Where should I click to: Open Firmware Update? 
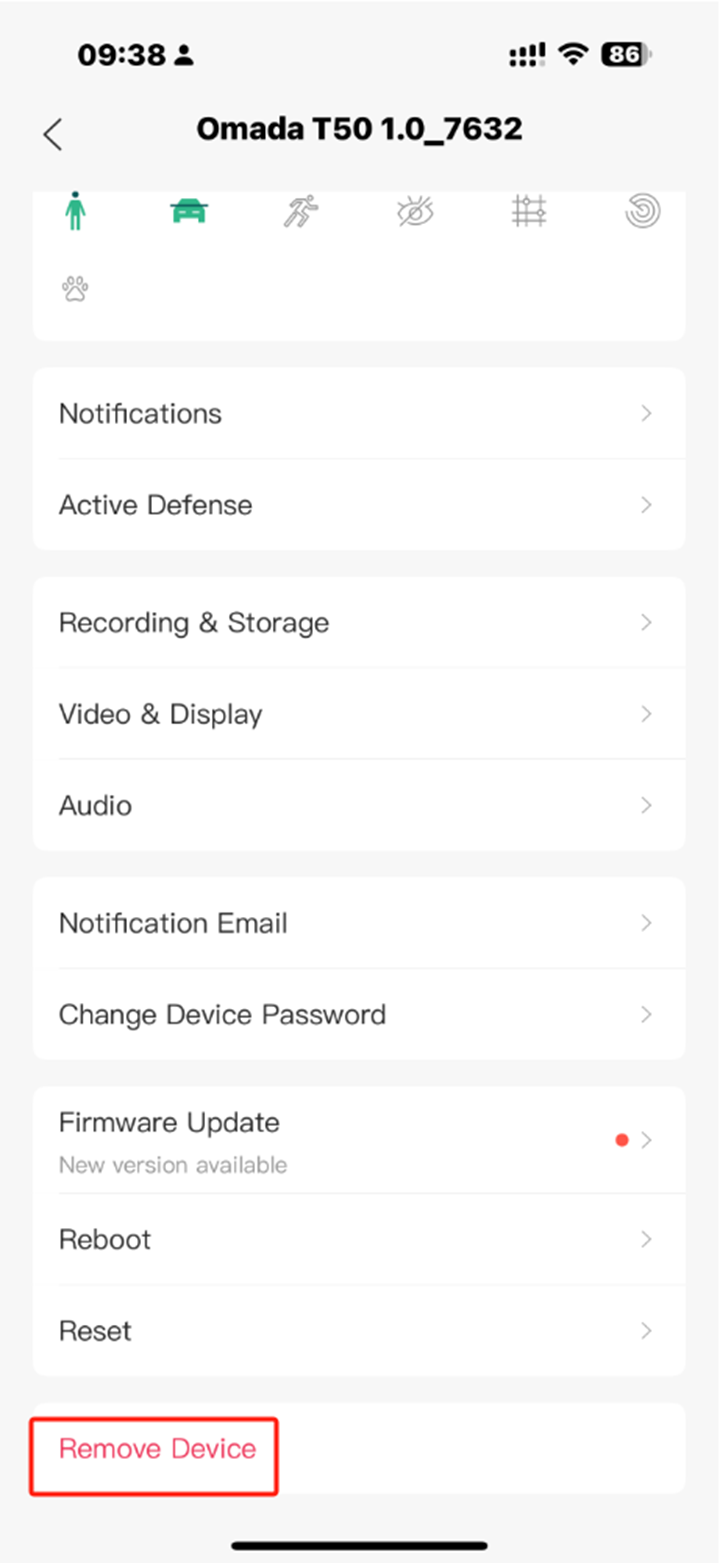tap(359, 1140)
